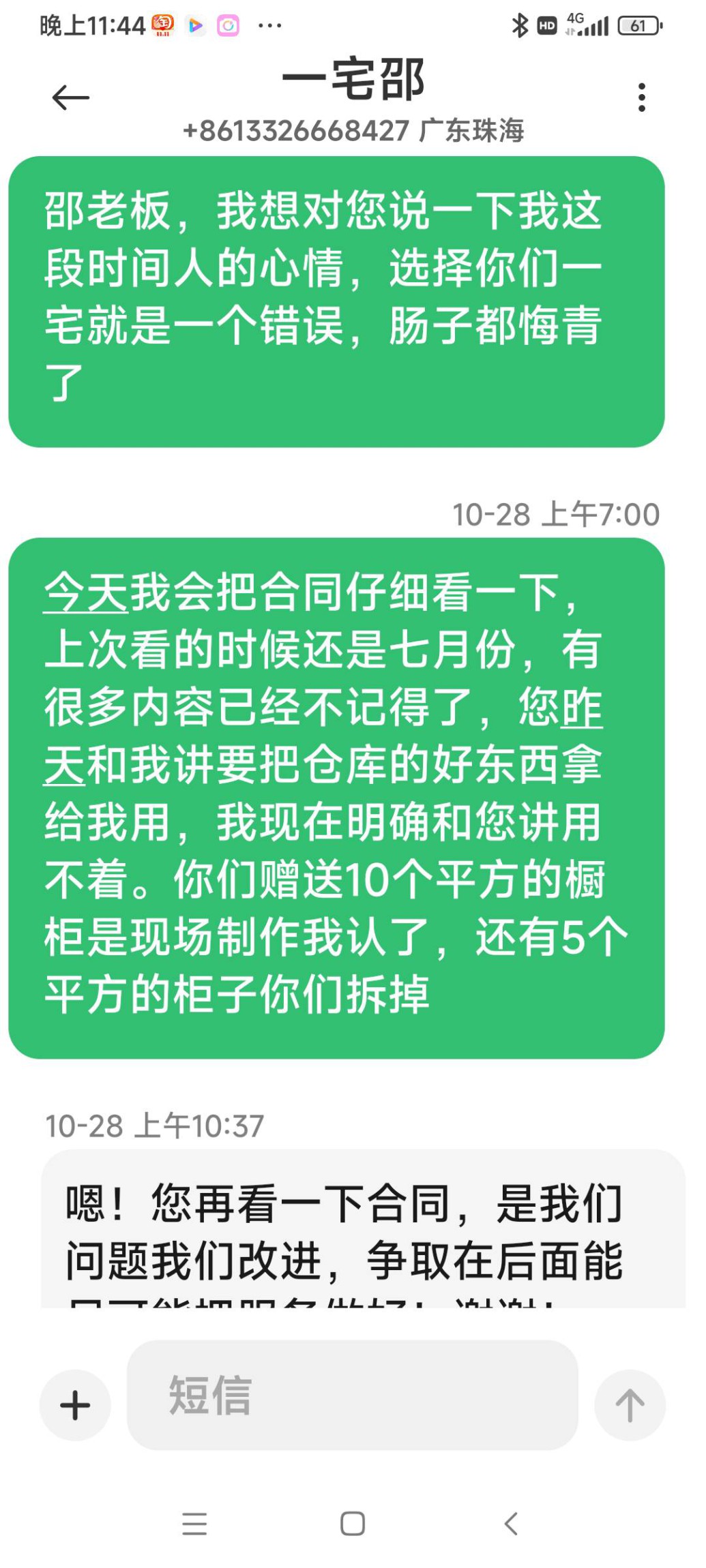Tap the underlined 今天 date link
The height and width of the screenshot is (1568, 706).
[x=86, y=592]
